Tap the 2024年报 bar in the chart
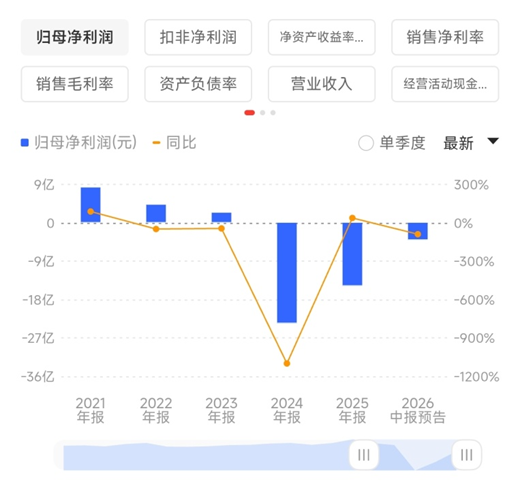Viewport: 520px width, 488px height. pyautogui.click(x=287, y=273)
